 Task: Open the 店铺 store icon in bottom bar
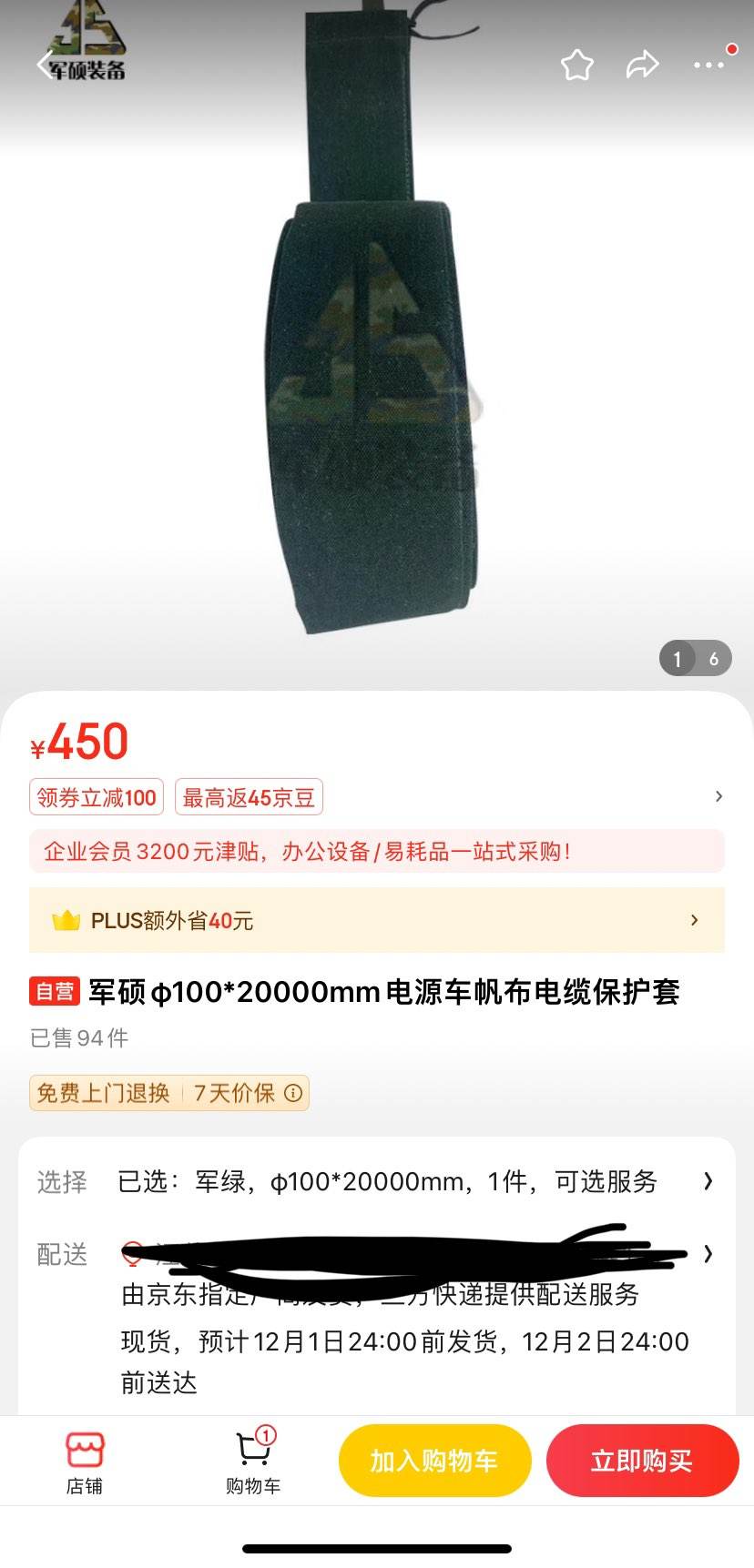tap(85, 1461)
